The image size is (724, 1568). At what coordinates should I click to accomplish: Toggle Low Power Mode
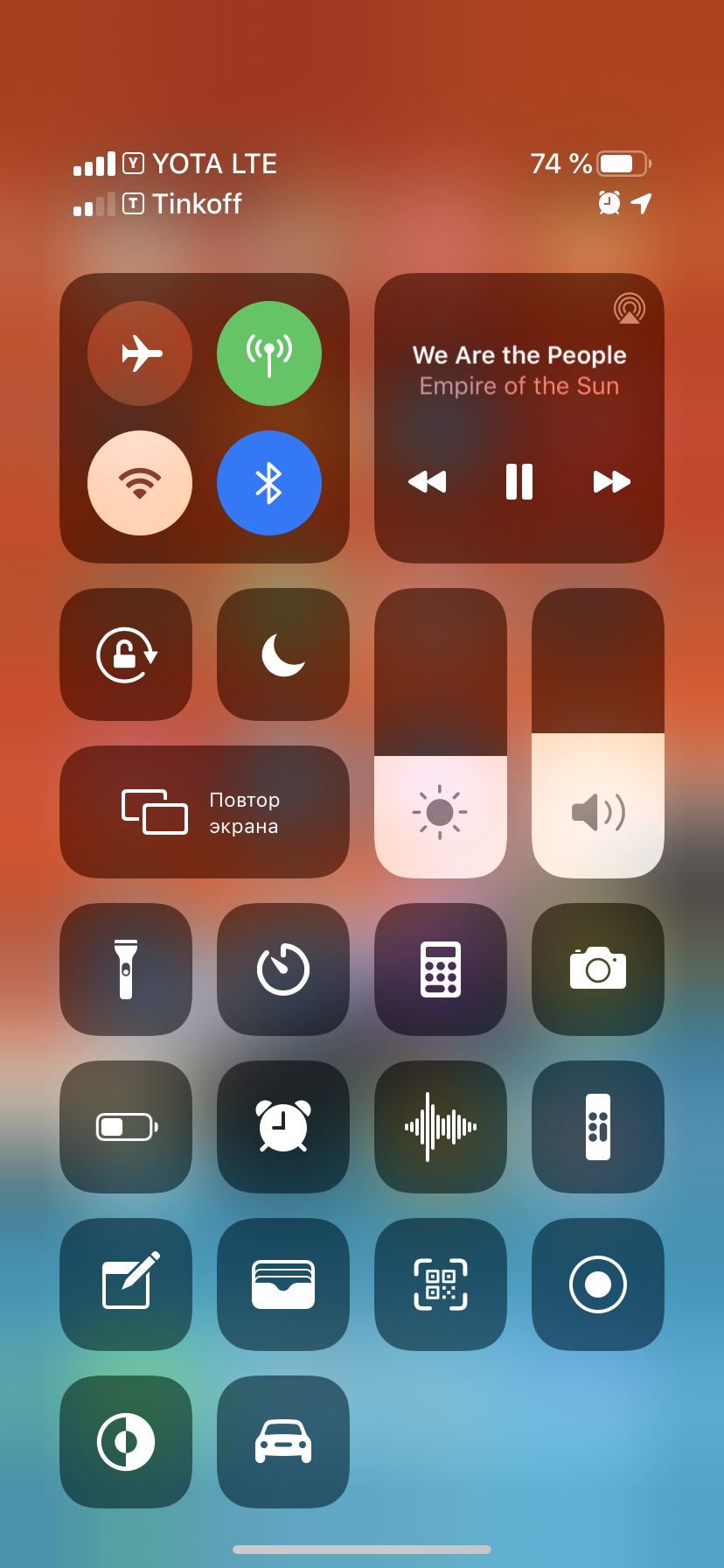pos(126,1127)
